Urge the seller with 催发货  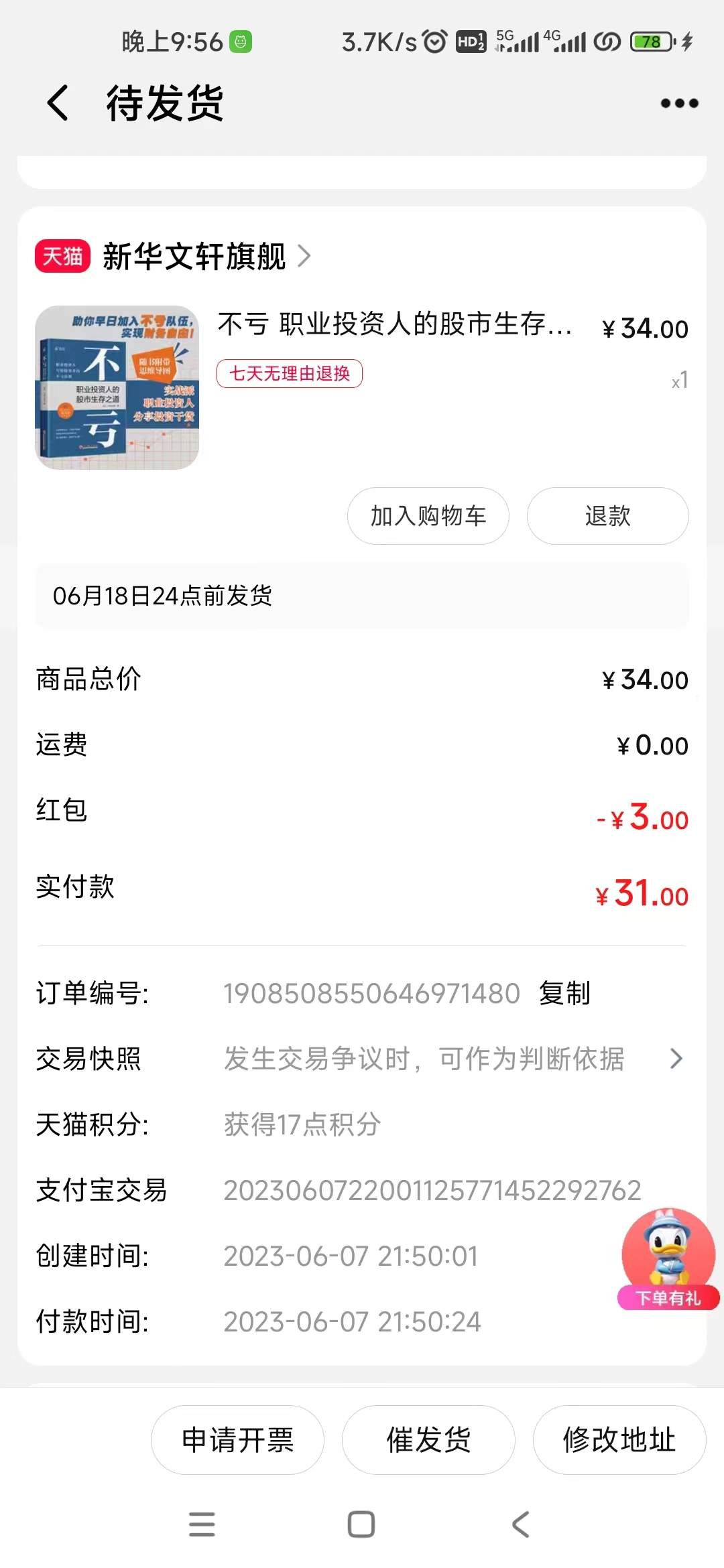pos(428,1439)
